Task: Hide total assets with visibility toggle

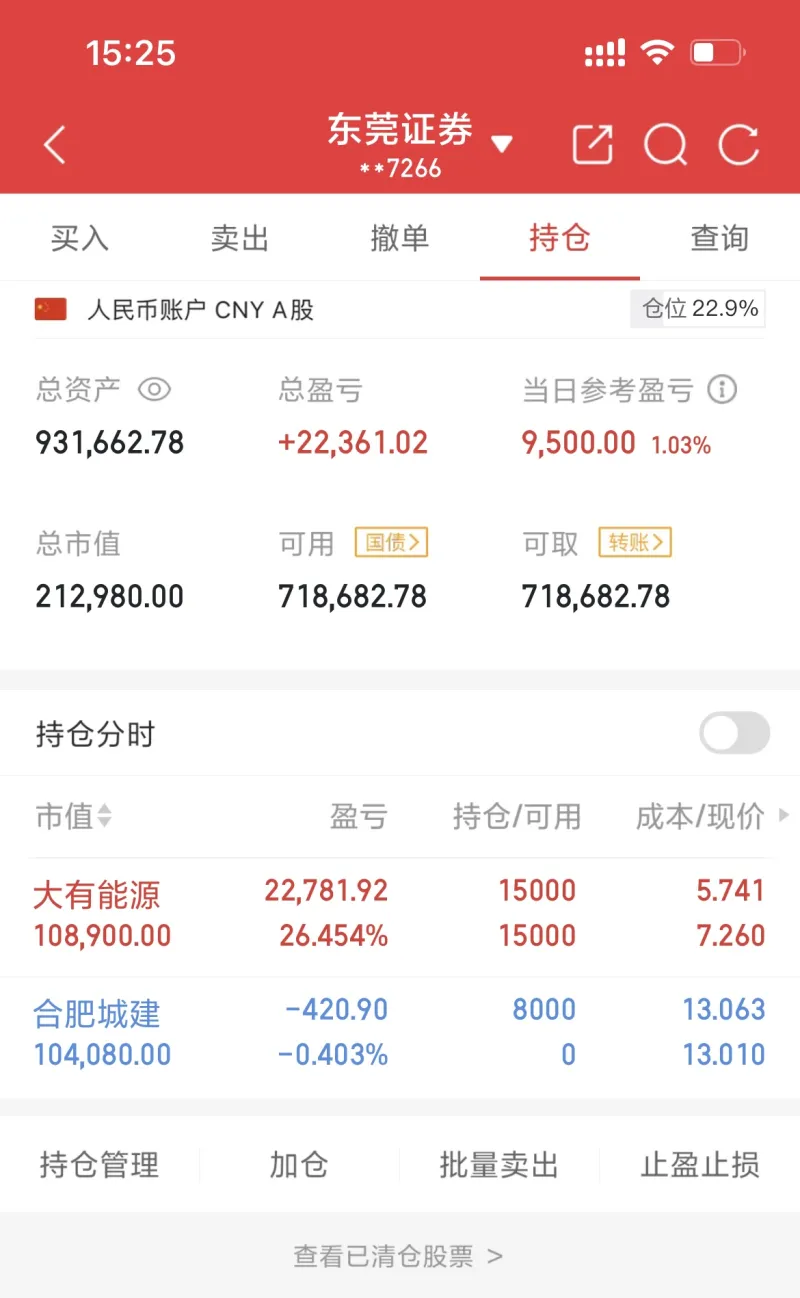Action: pos(156,390)
